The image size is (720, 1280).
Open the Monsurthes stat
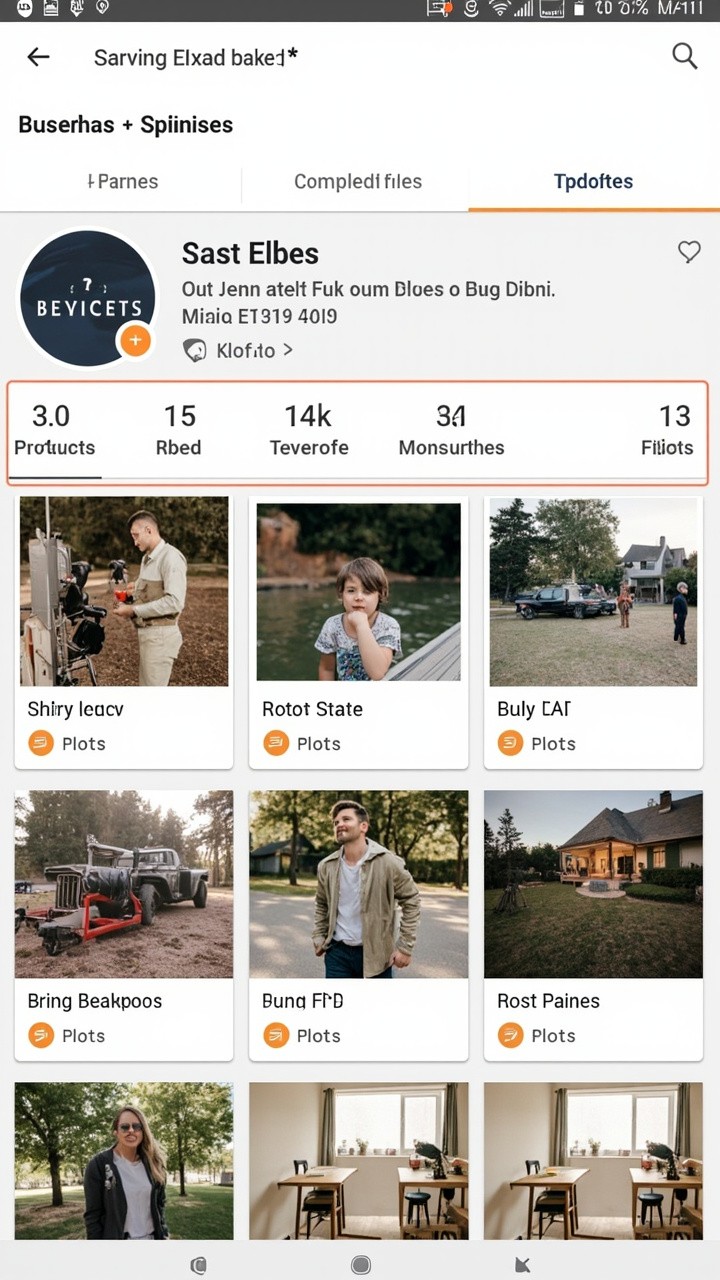click(x=451, y=430)
